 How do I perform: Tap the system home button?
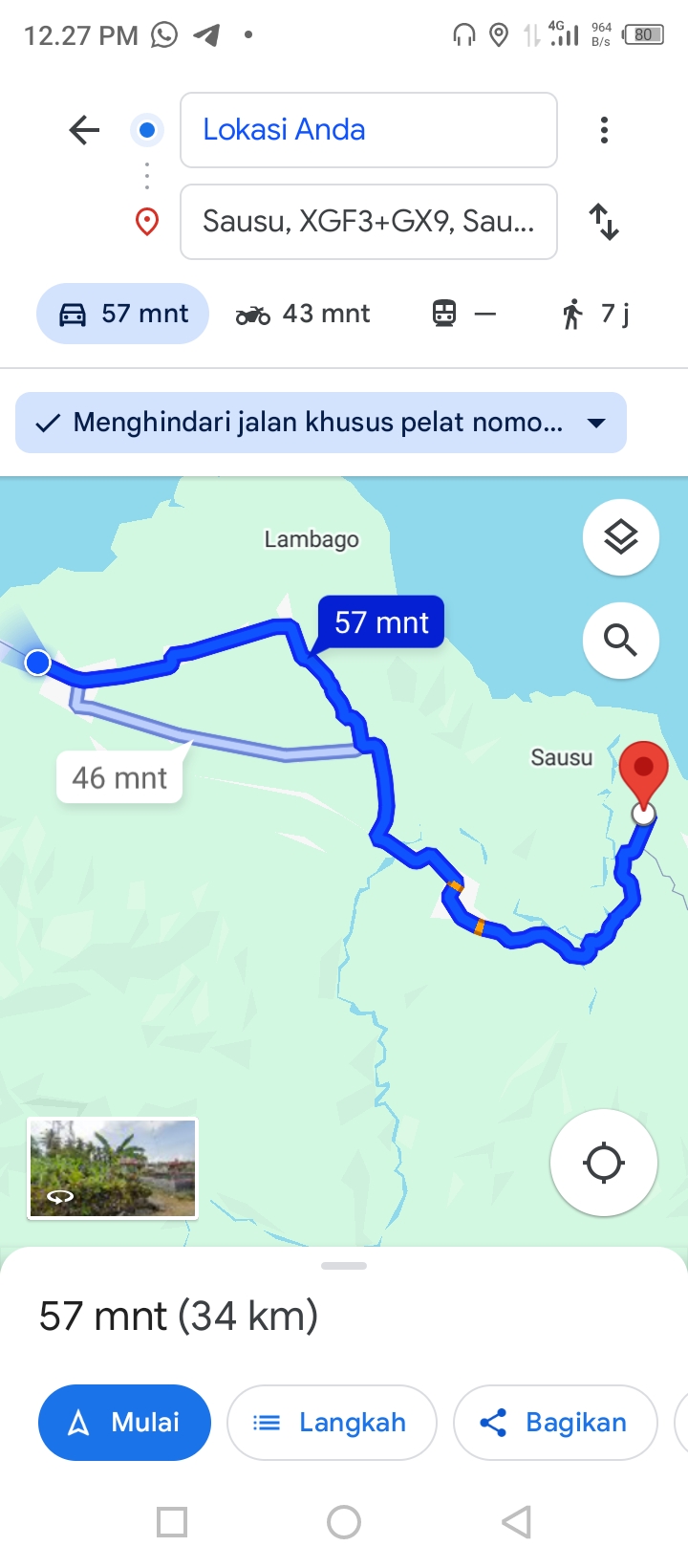coord(344,1522)
